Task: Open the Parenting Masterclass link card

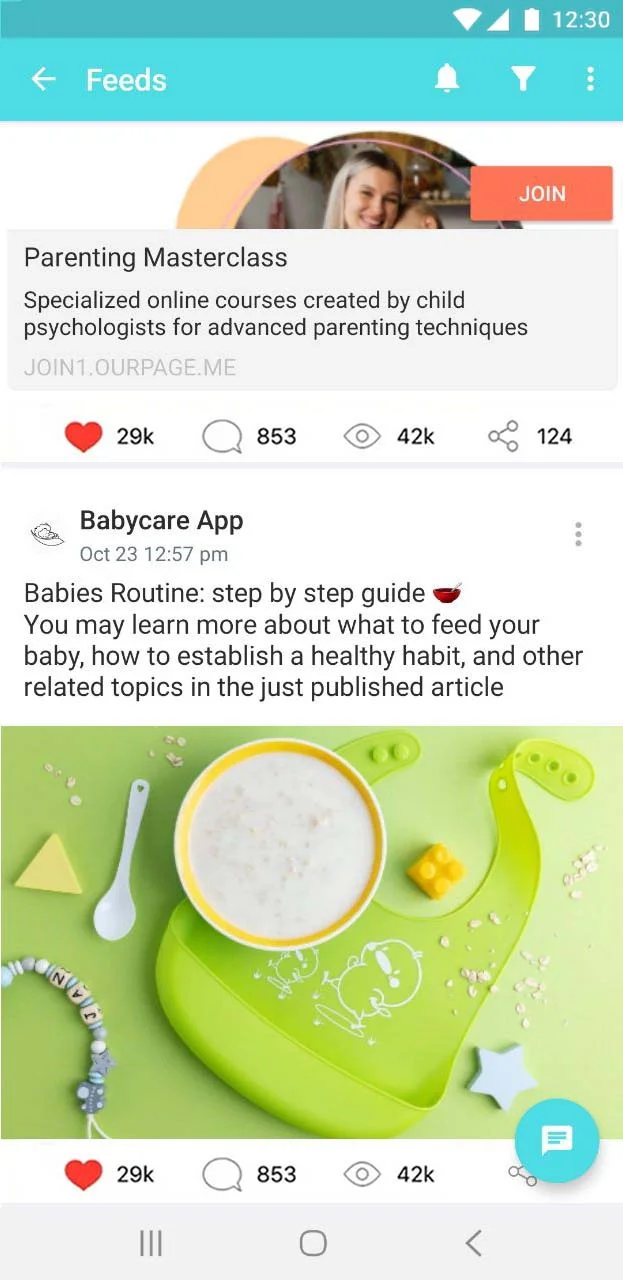Action: pos(310,310)
